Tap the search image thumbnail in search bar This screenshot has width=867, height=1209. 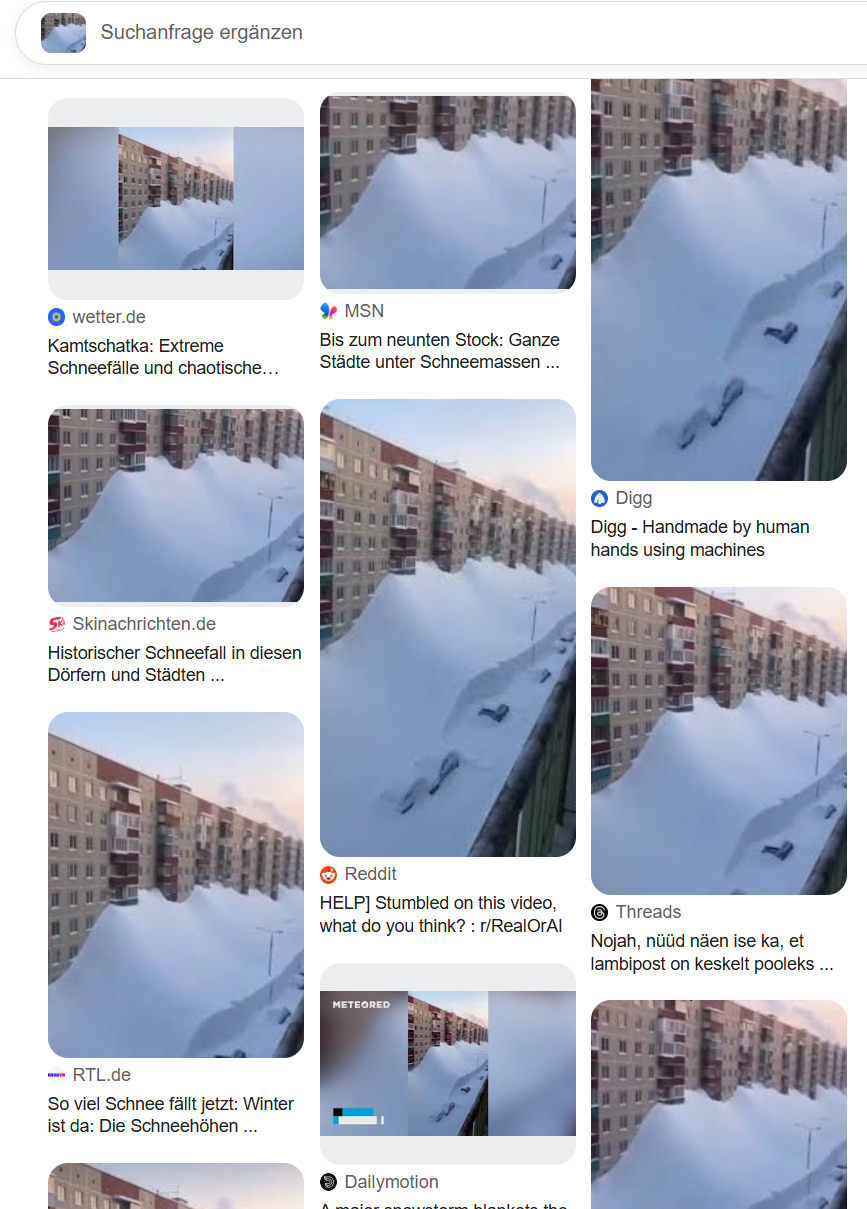(63, 33)
